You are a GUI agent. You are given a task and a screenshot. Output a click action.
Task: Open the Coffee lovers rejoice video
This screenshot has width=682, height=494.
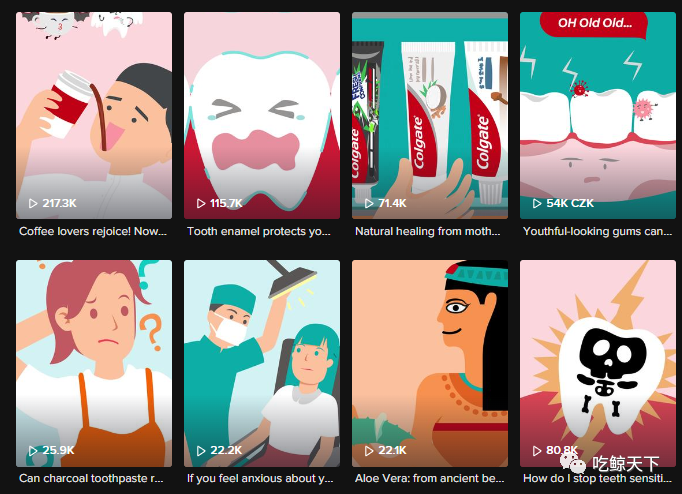click(x=94, y=115)
